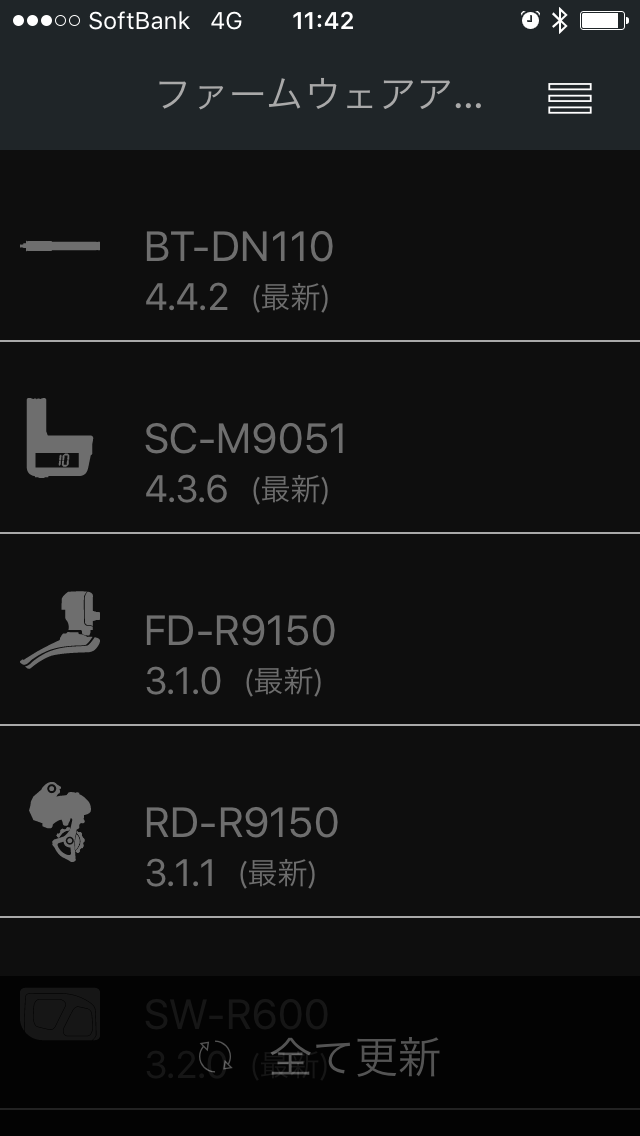Tap the 全て更新 update-all button
The image size is (640, 1136).
click(320, 1056)
